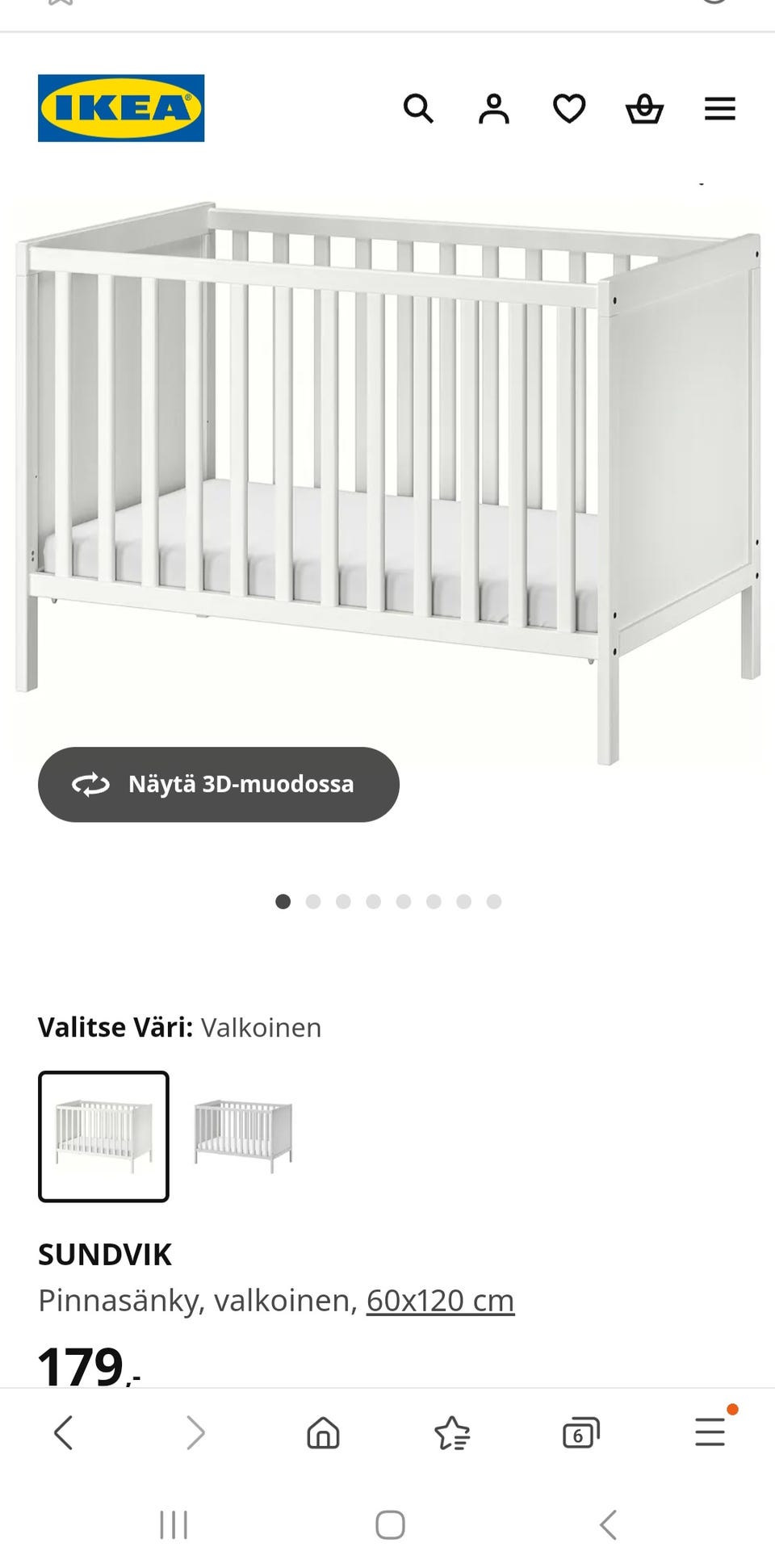This screenshot has width=775, height=1568.
Task: Select the grey crib colour option
Action: [x=243, y=1136]
